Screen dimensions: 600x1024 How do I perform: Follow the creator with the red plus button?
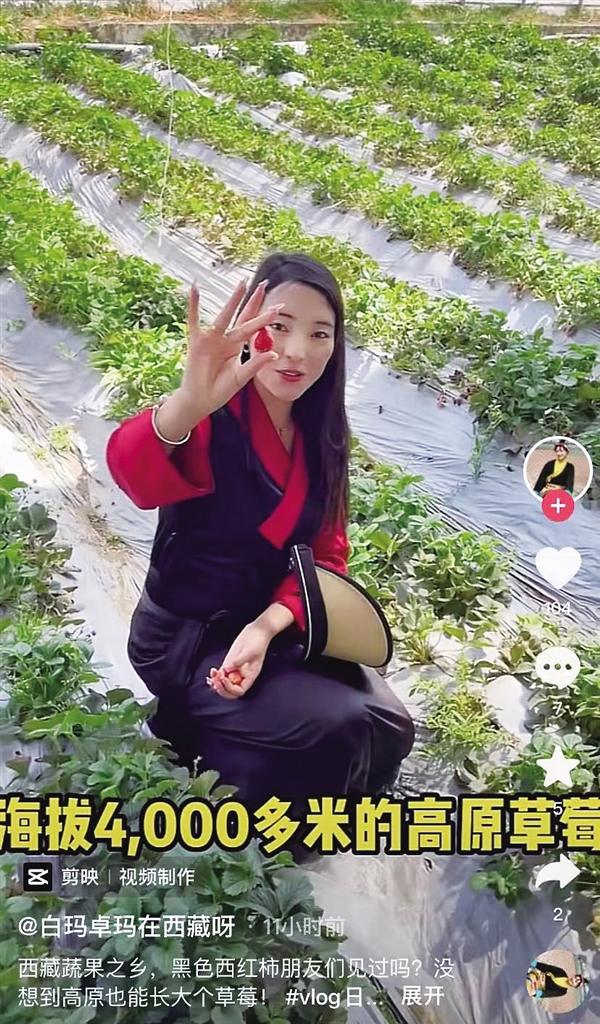(557, 506)
